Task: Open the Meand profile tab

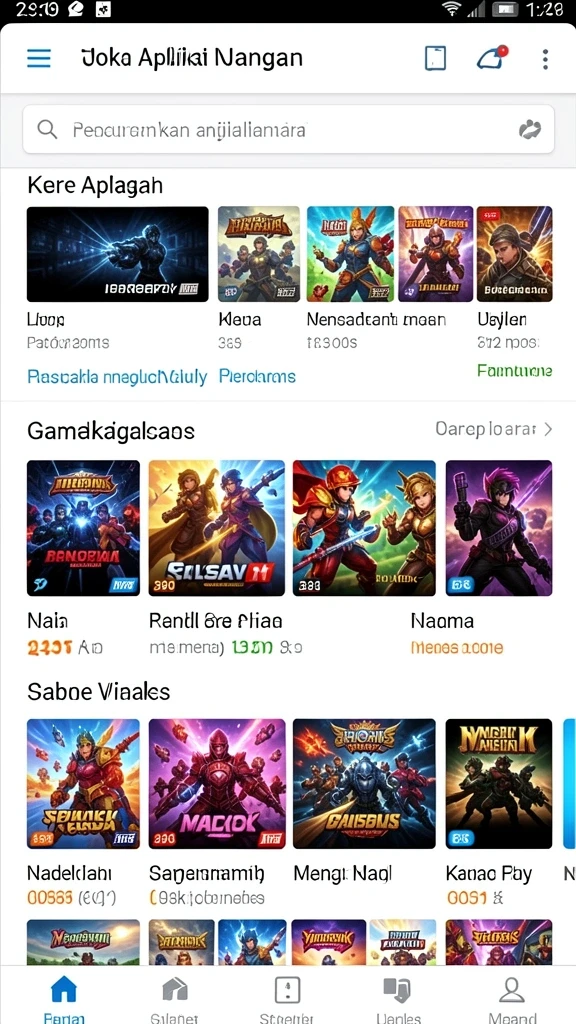Action: click(512, 998)
